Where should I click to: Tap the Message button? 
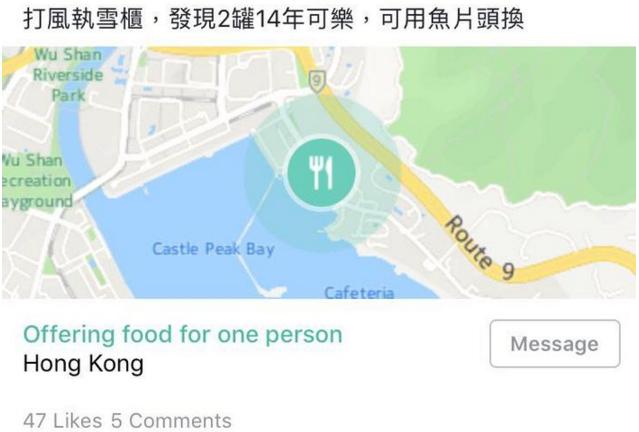click(x=554, y=345)
